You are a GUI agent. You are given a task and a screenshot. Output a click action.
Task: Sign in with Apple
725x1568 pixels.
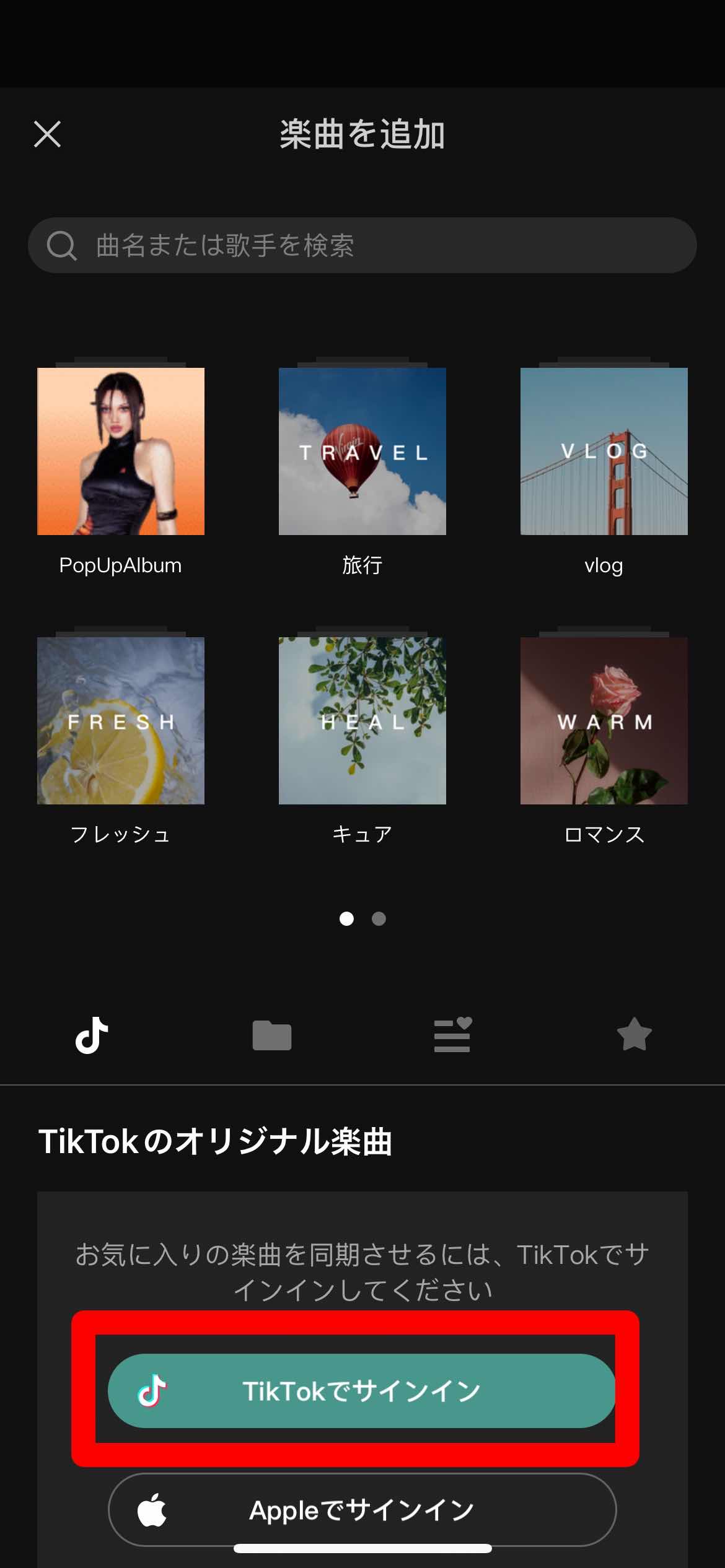pos(362,1510)
